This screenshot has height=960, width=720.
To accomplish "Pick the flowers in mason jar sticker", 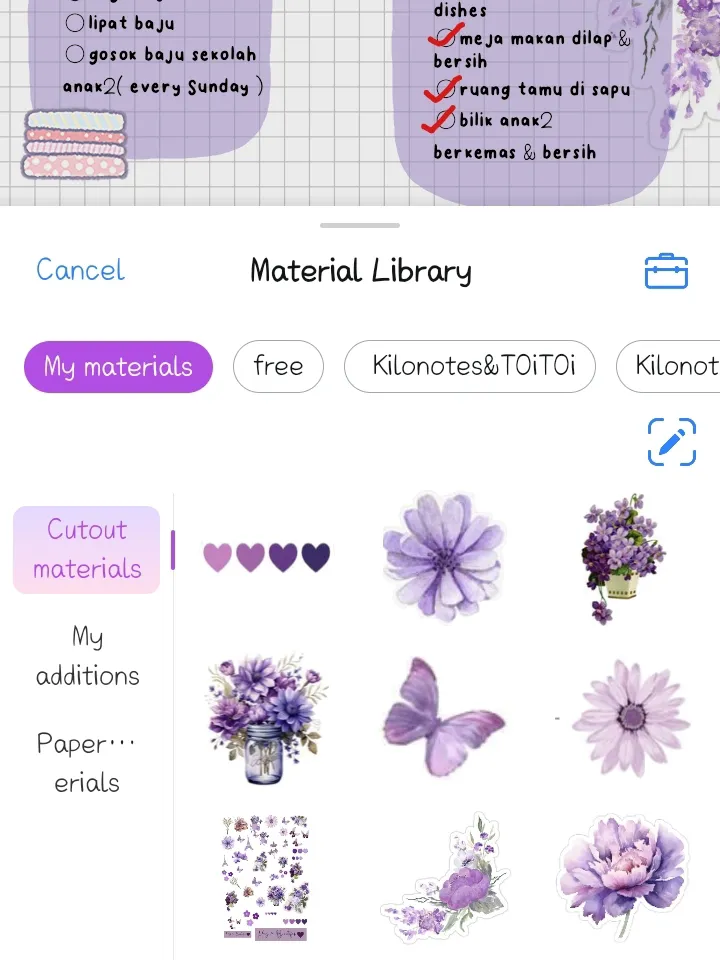I will [x=266, y=713].
